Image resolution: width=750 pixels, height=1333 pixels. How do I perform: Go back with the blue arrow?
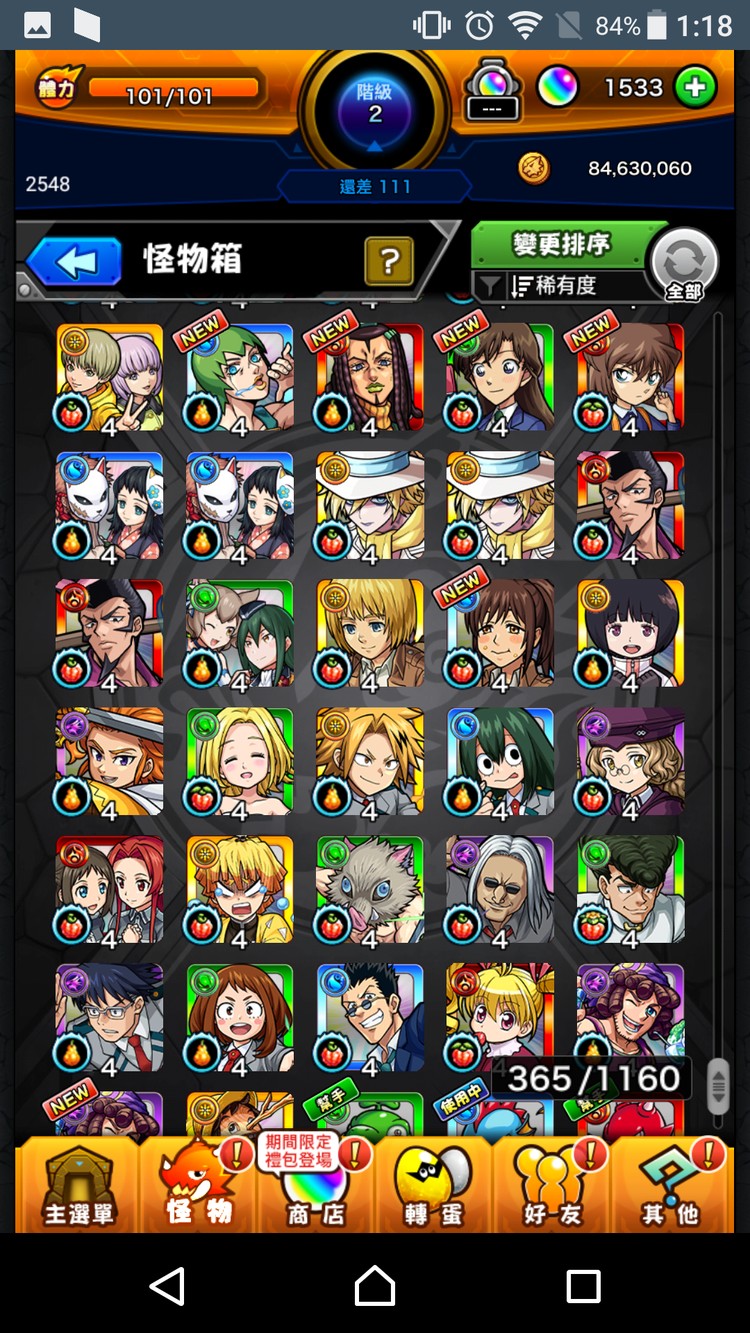pos(74,262)
